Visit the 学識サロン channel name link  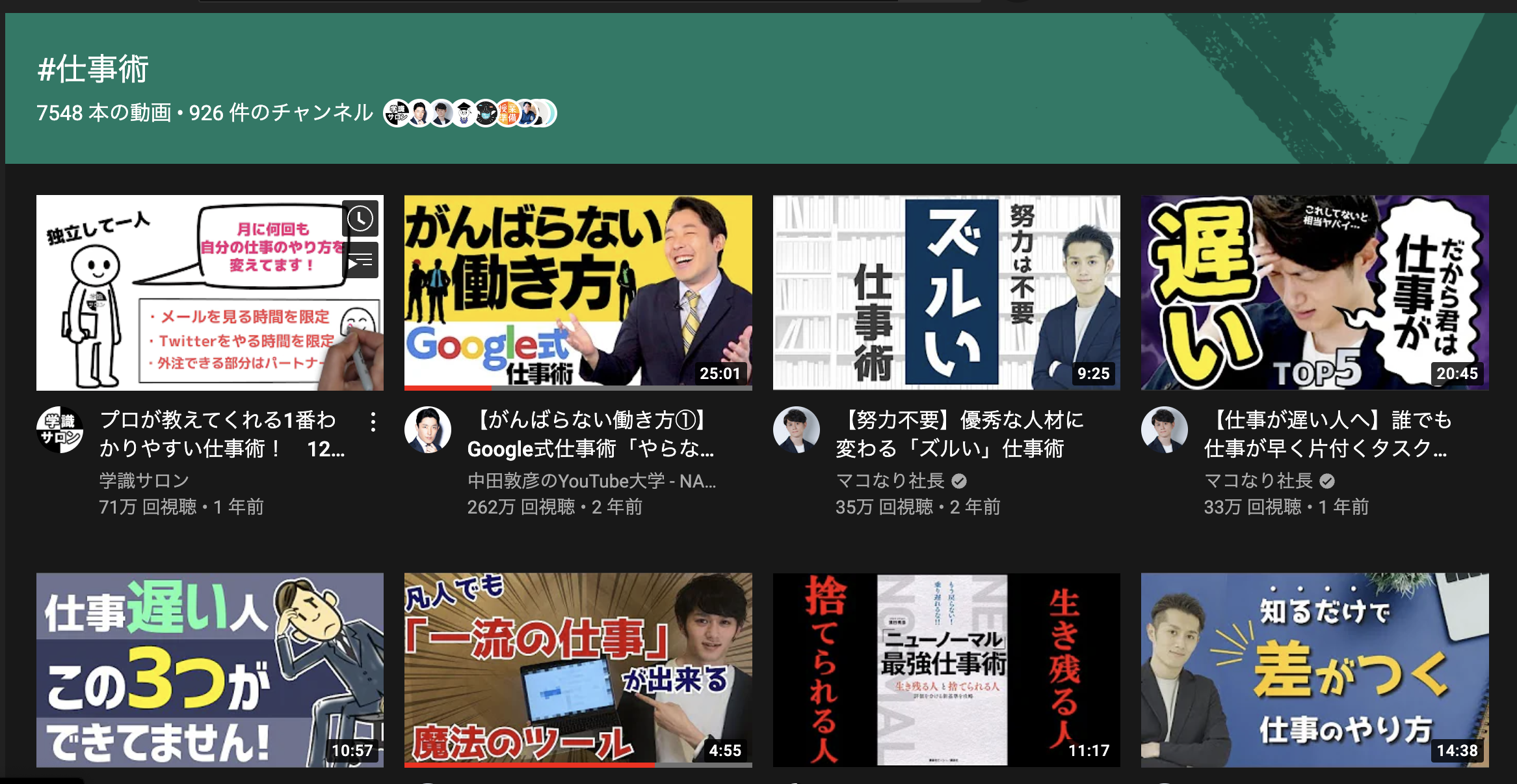(x=144, y=480)
